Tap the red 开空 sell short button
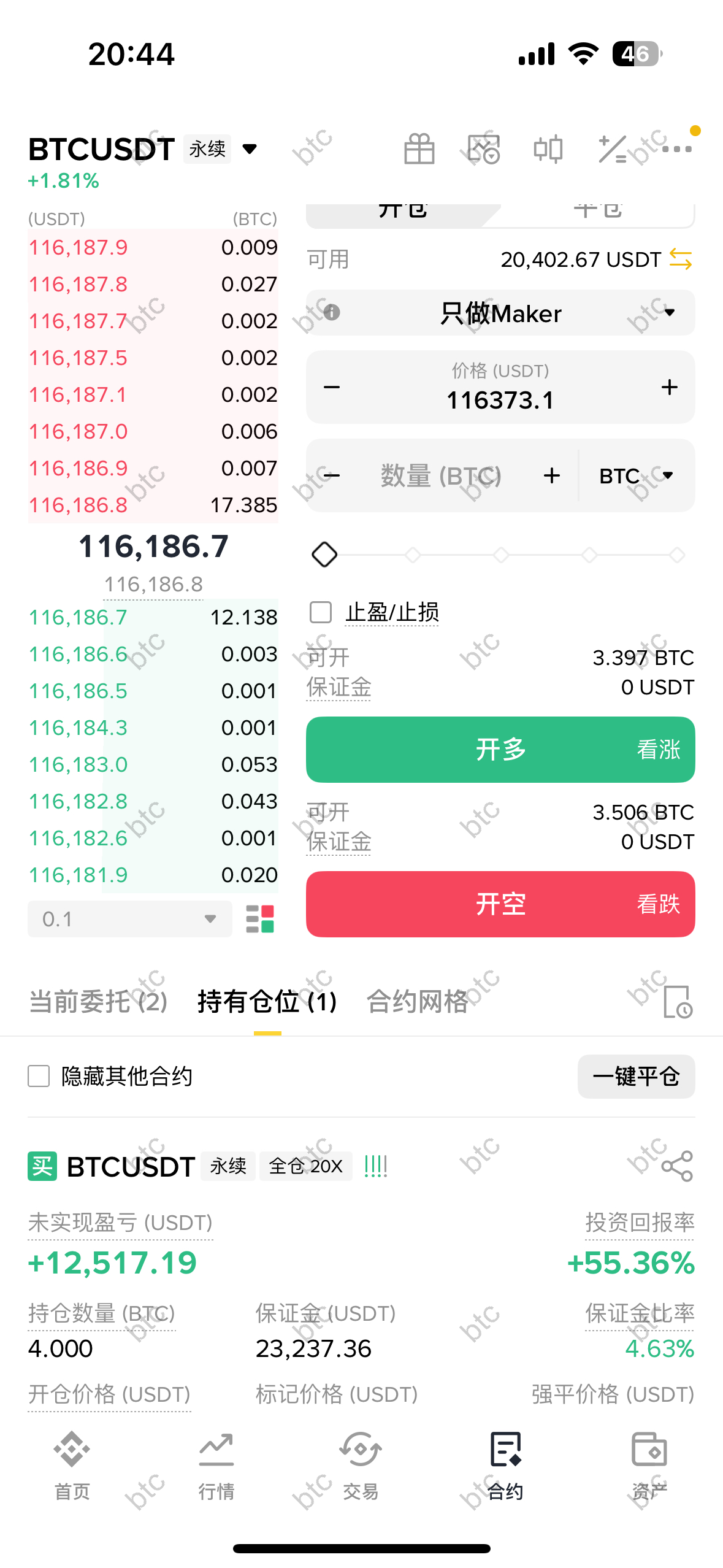 click(500, 904)
